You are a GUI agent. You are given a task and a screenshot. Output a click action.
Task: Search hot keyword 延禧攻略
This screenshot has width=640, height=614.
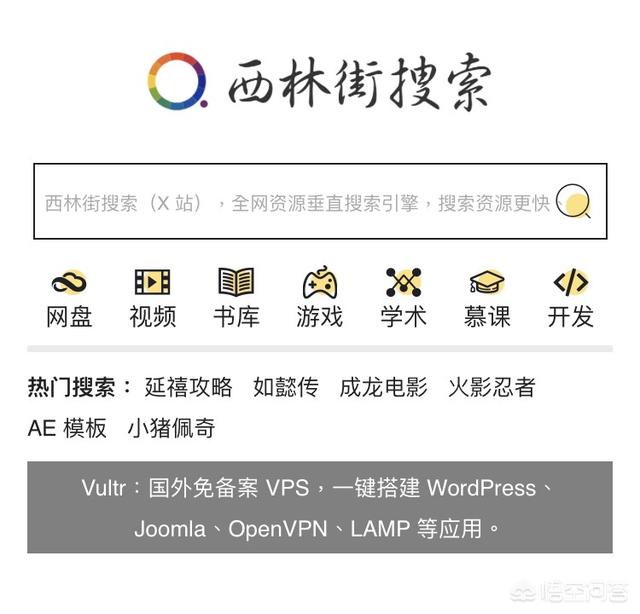[x=188, y=387]
